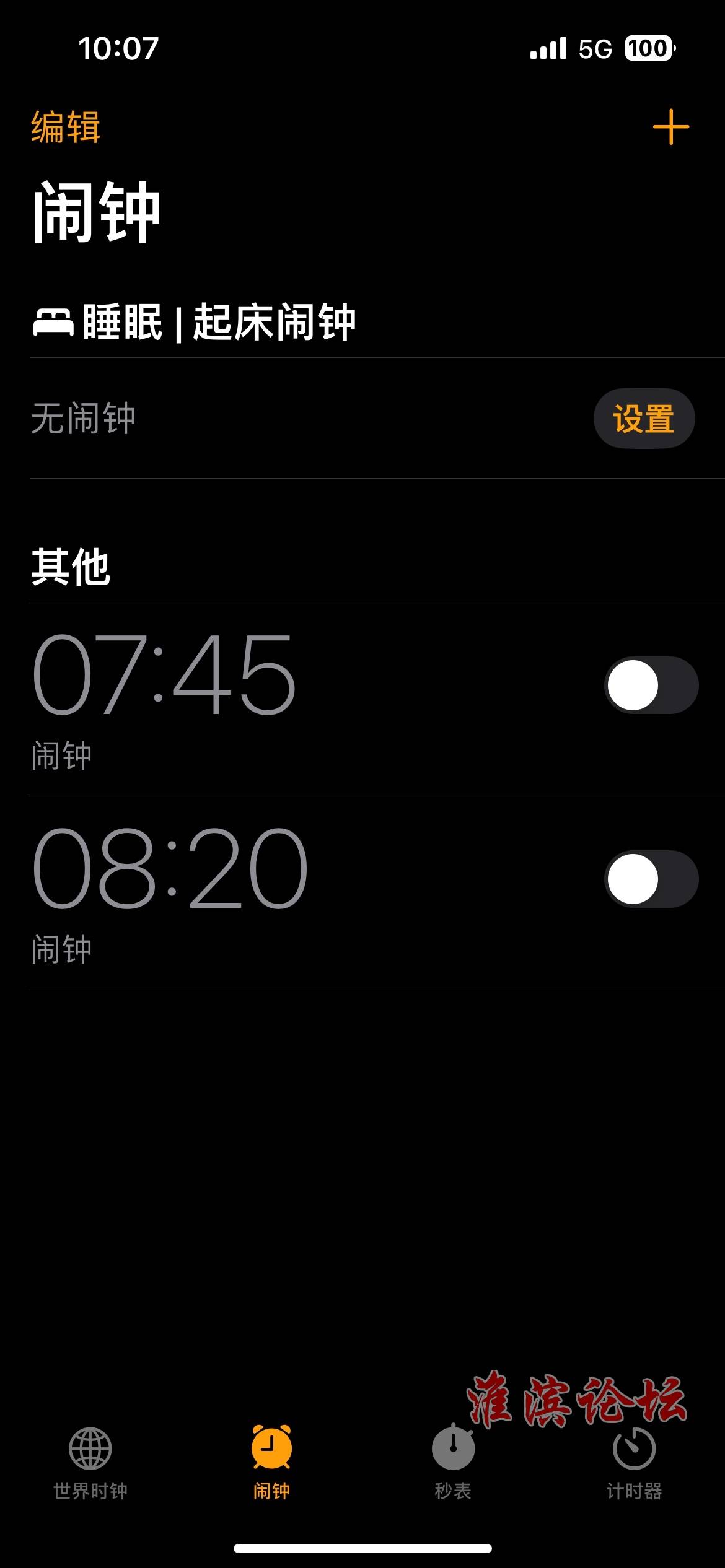Select the 闹钟 tab
Image resolution: width=725 pixels, height=1568 pixels.
[x=271, y=1463]
